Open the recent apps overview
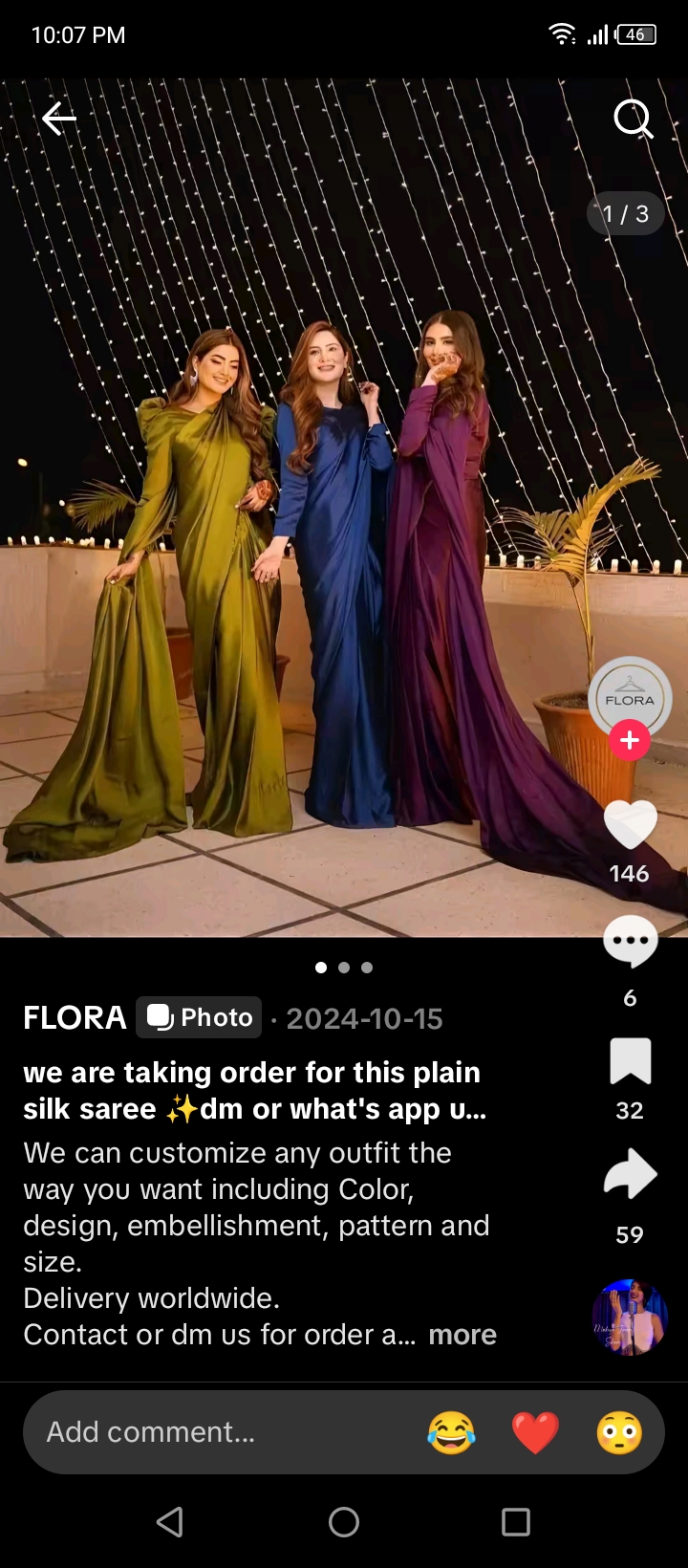The image size is (688, 1568). click(516, 1521)
